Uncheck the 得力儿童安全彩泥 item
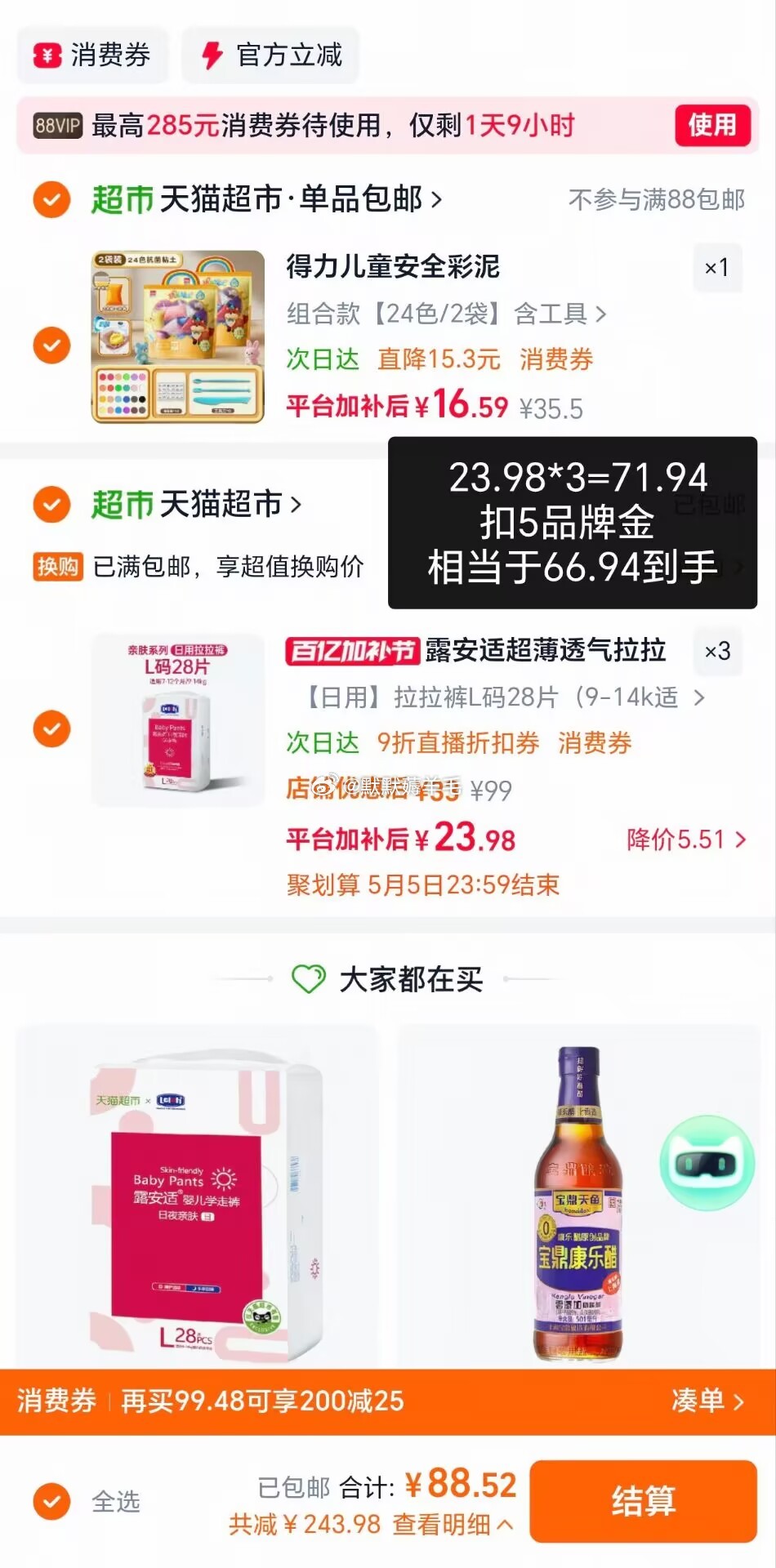 [51, 345]
